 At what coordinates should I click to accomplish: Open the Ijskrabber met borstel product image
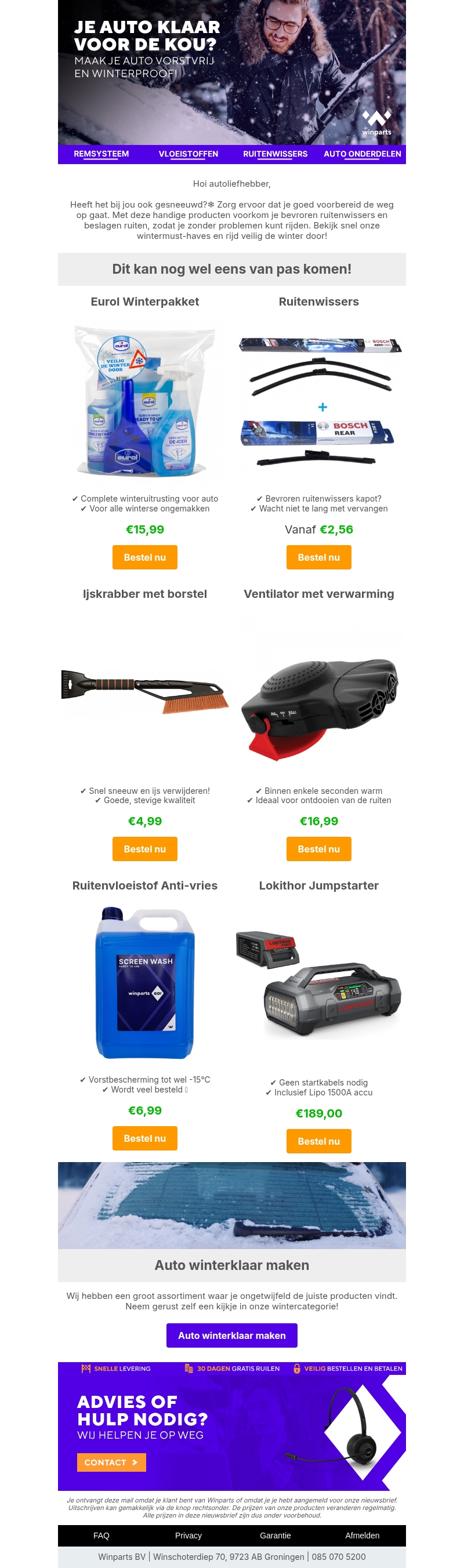point(144,691)
